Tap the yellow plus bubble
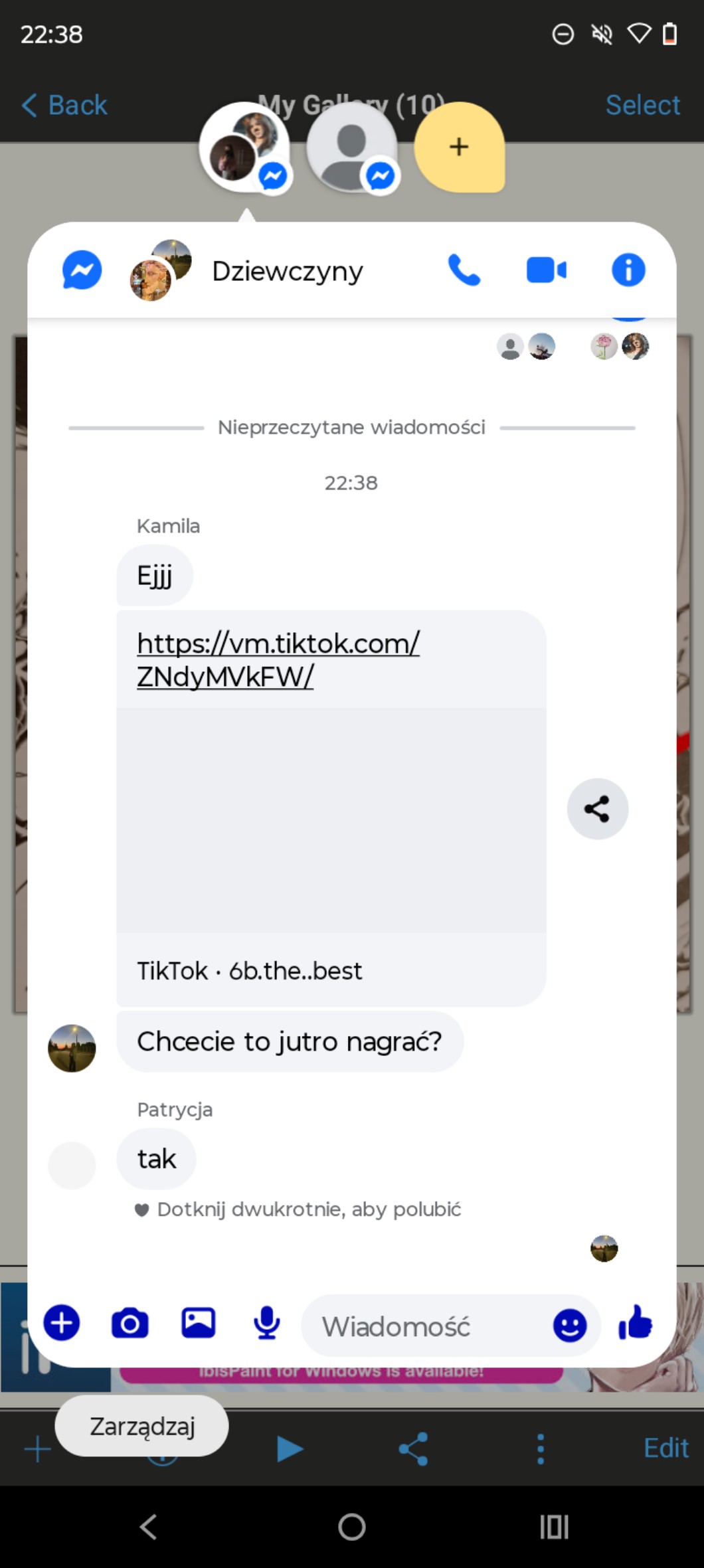Image resolution: width=704 pixels, height=1568 pixels. click(x=459, y=147)
